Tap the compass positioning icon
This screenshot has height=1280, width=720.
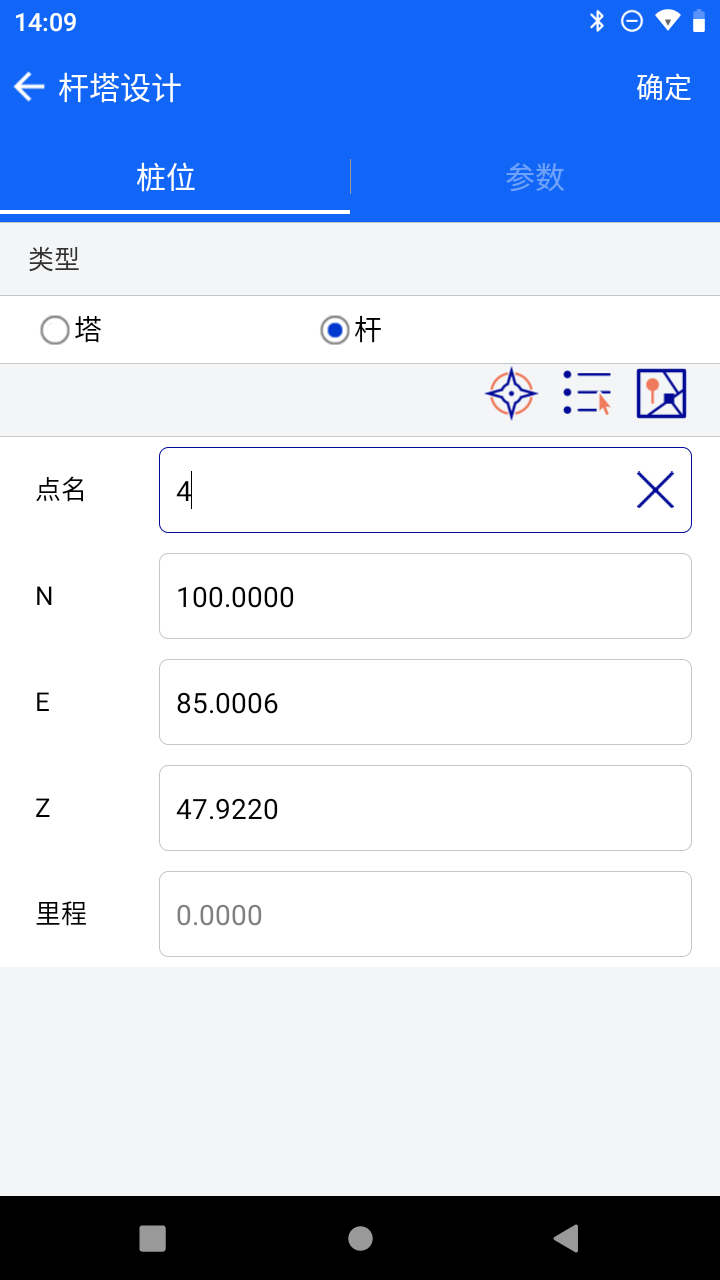tap(511, 394)
